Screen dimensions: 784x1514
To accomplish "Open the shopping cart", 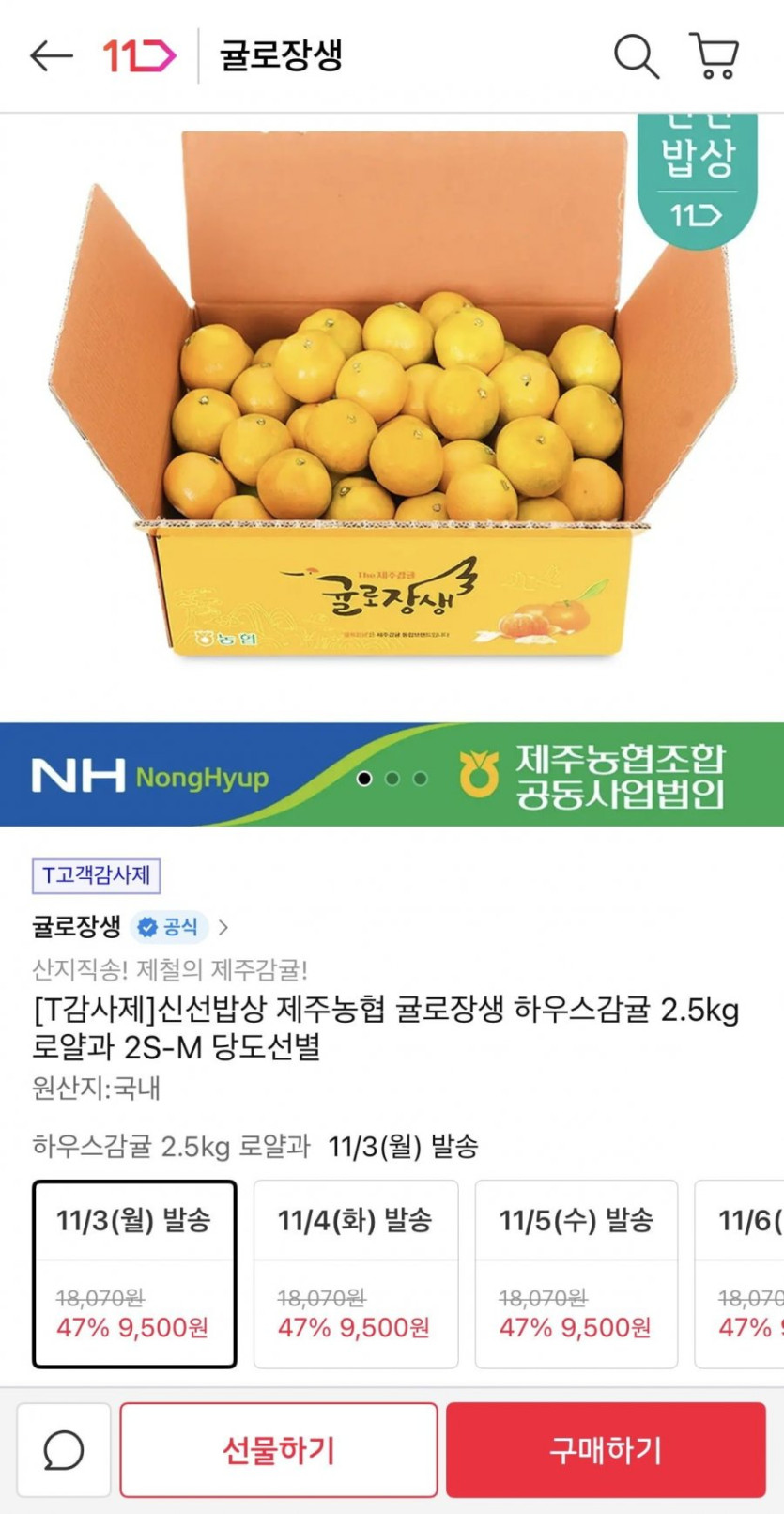I will click(x=715, y=56).
